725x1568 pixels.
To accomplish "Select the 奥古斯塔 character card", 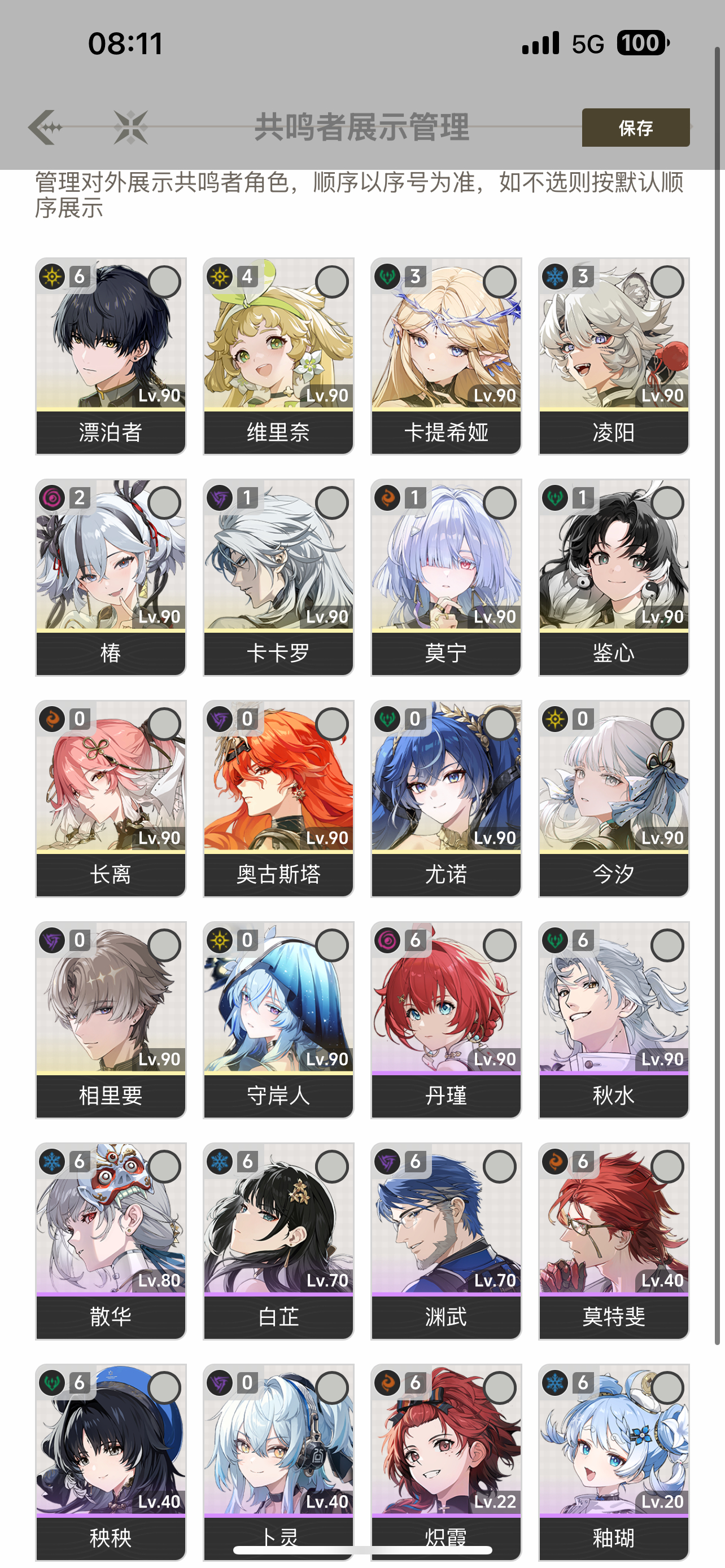I will pyautogui.click(x=278, y=798).
